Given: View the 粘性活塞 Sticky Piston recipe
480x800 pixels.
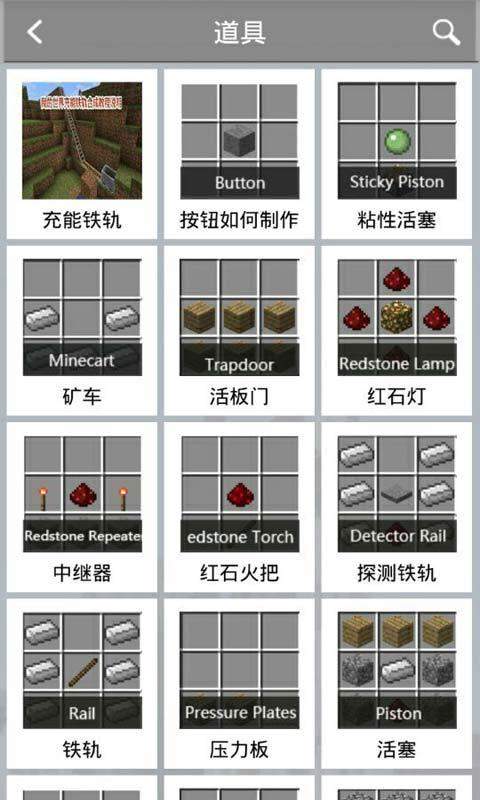Looking at the screenshot, I should pyautogui.click(x=396, y=155).
